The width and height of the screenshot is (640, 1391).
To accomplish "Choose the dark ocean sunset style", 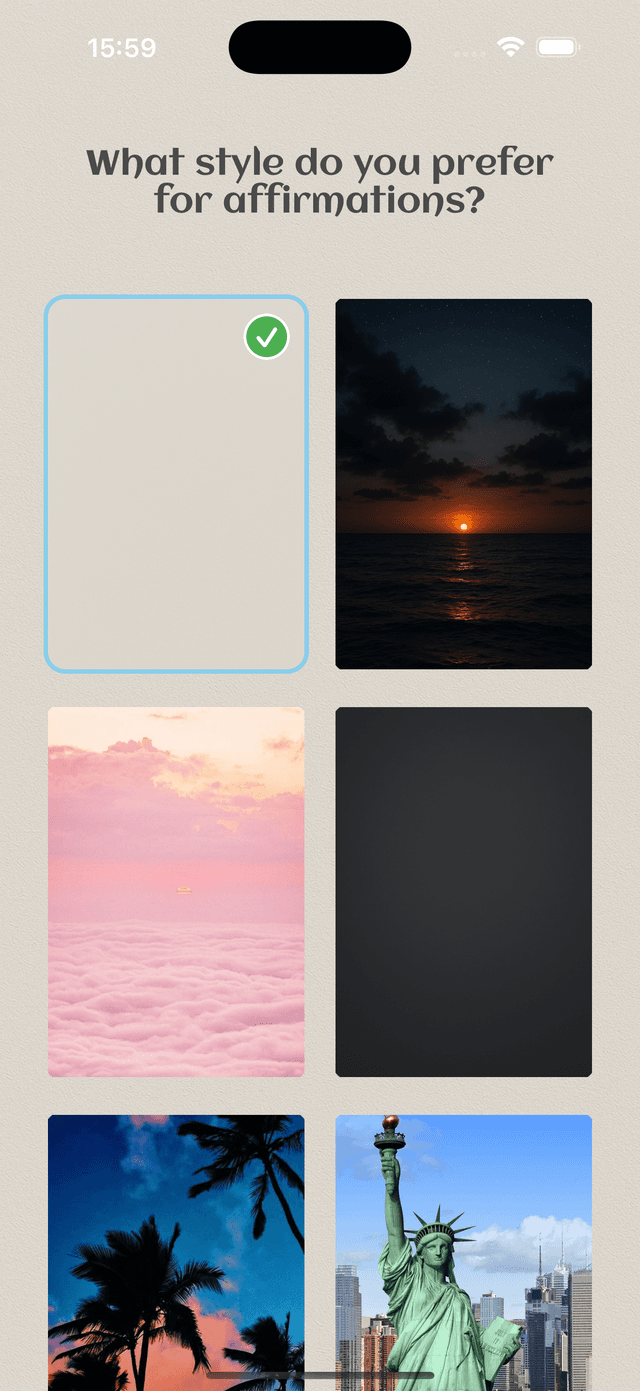I will 463,484.
